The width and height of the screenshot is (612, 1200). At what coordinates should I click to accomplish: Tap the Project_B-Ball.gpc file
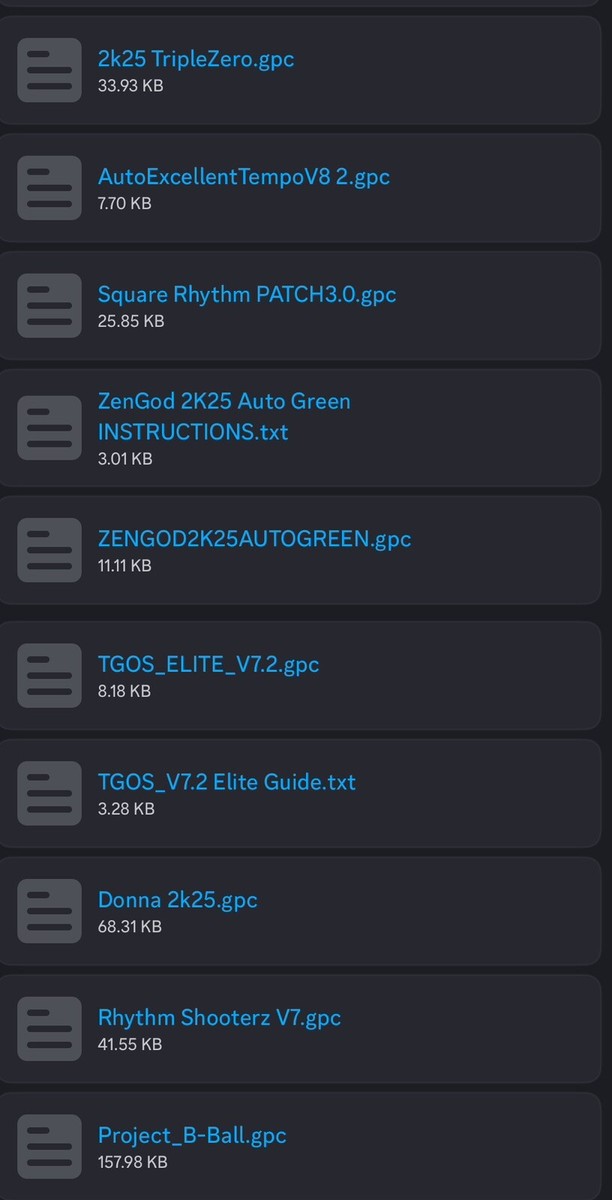click(x=192, y=1136)
